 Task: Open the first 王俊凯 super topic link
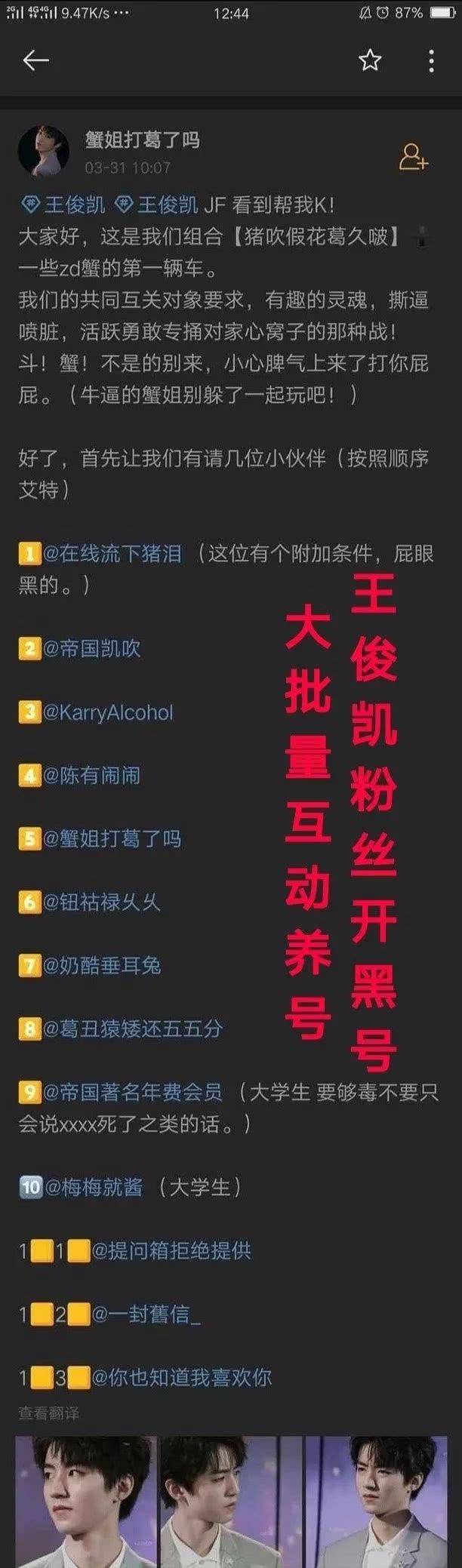tap(65, 204)
